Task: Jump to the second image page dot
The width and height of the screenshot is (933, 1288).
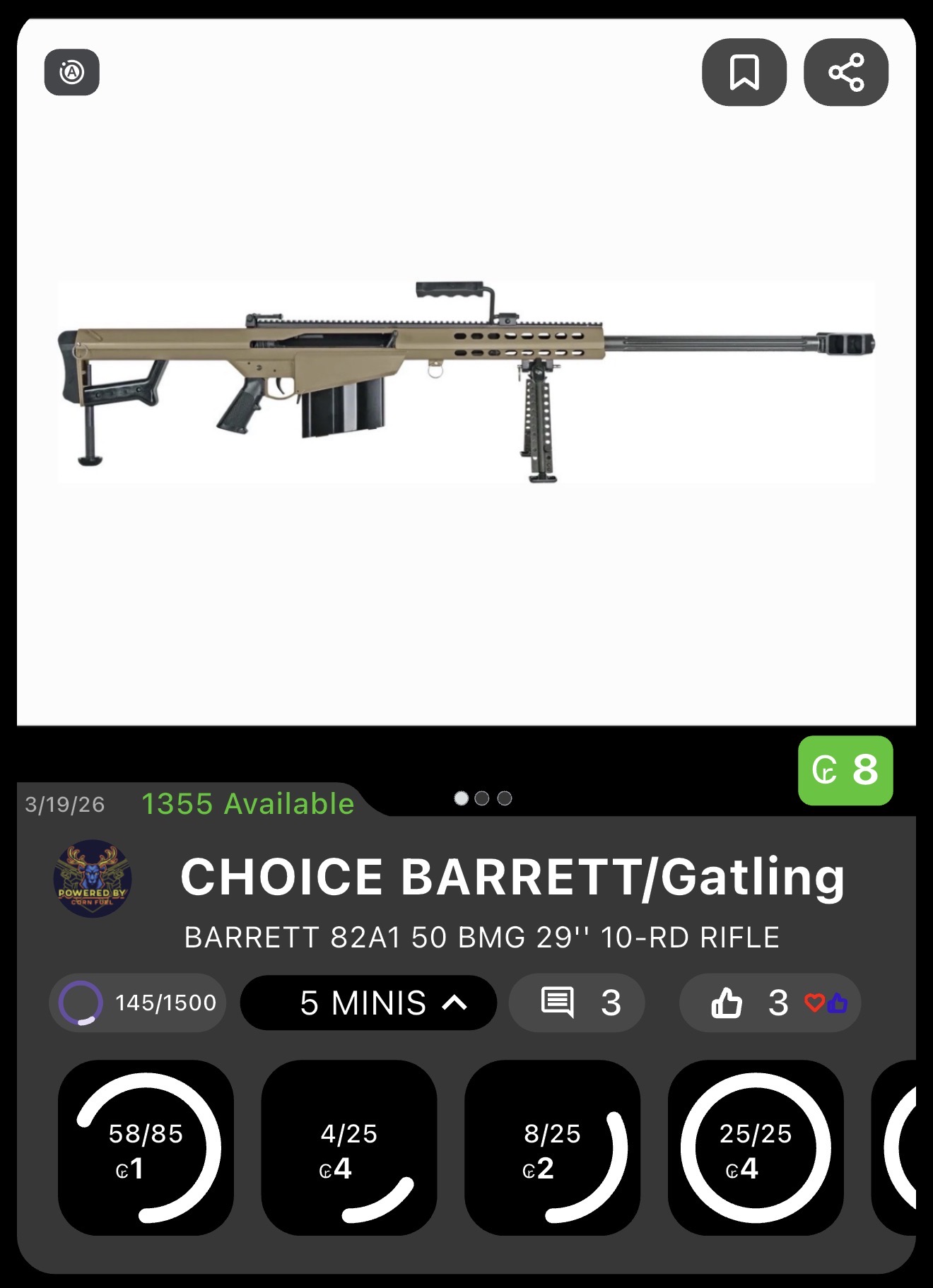Action: pyautogui.click(x=482, y=798)
